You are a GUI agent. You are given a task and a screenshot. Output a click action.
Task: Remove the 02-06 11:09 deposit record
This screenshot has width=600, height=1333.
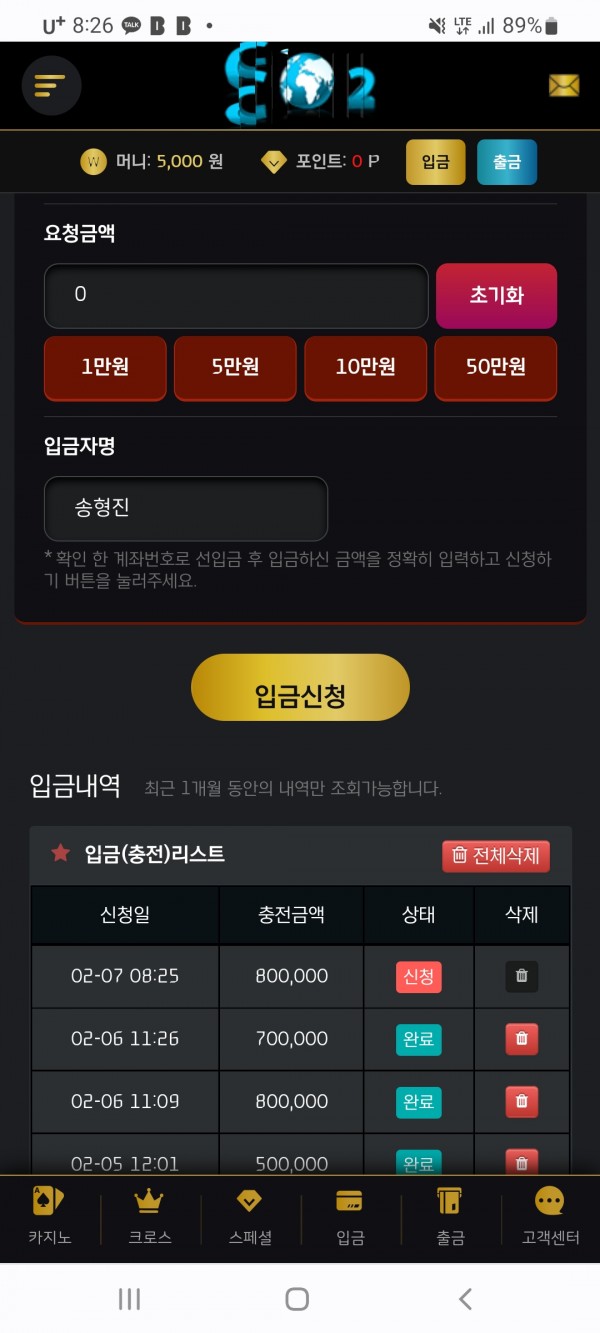coord(521,1102)
